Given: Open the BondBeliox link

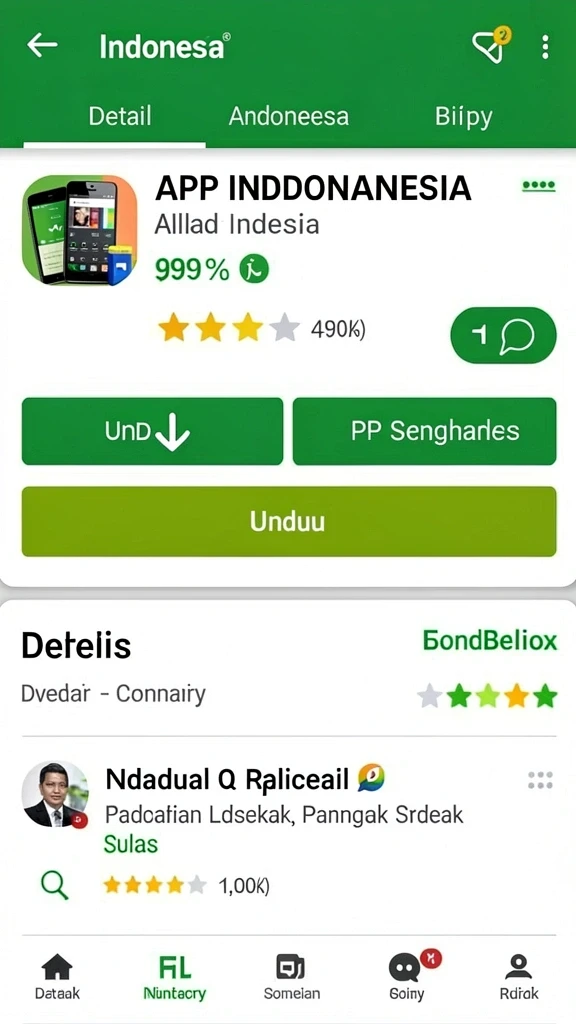Looking at the screenshot, I should (x=490, y=641).
